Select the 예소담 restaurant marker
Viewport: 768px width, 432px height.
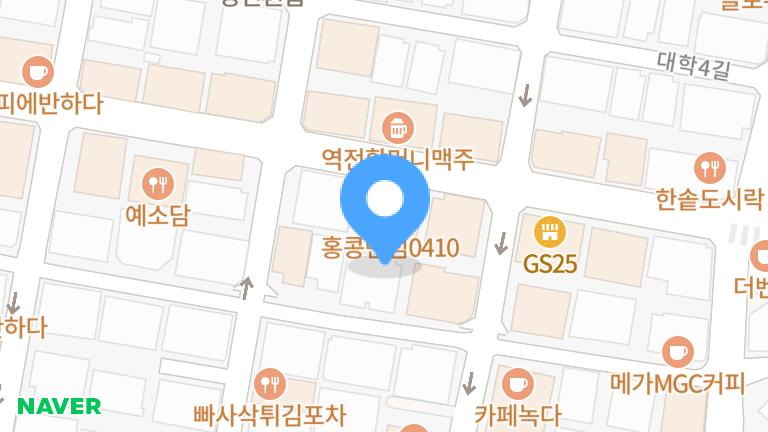point(158,183)
